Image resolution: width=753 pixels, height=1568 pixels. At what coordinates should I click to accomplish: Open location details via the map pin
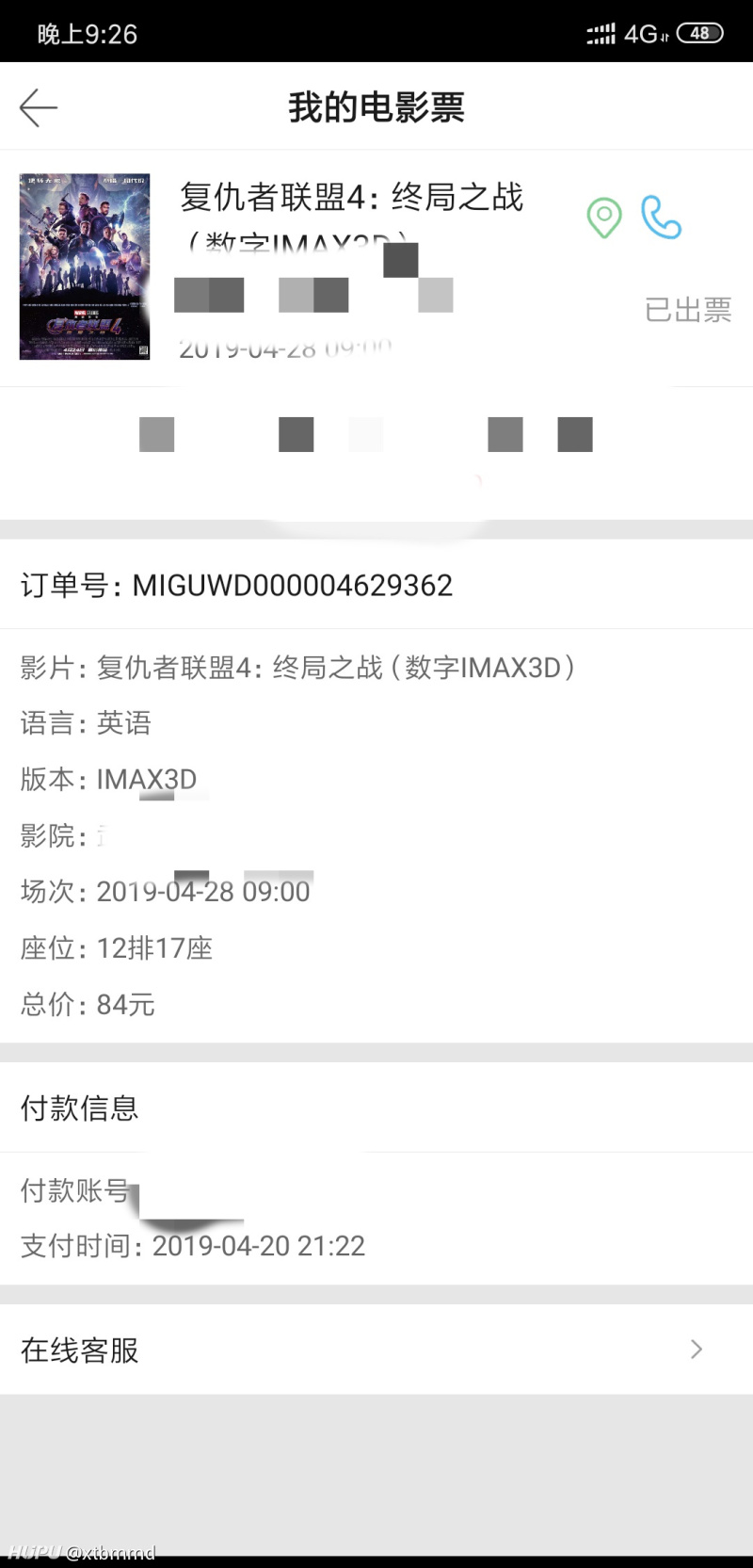pos(603,218)
